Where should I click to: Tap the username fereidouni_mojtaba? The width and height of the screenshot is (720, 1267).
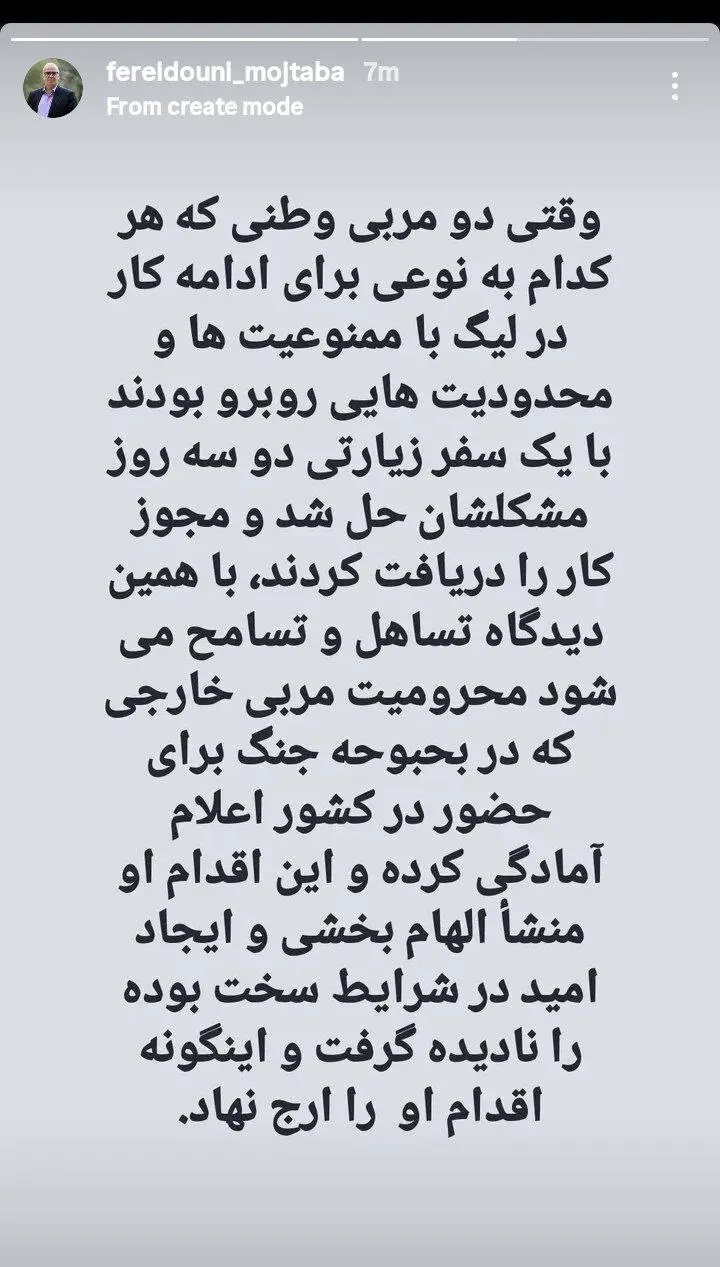[225, 72]
